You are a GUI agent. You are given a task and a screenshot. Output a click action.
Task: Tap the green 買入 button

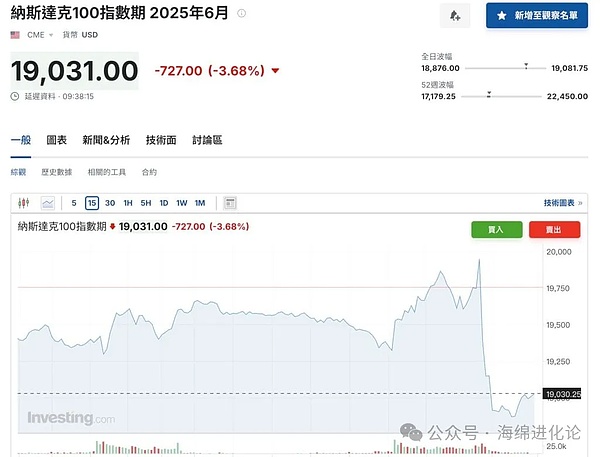point(496,229)
